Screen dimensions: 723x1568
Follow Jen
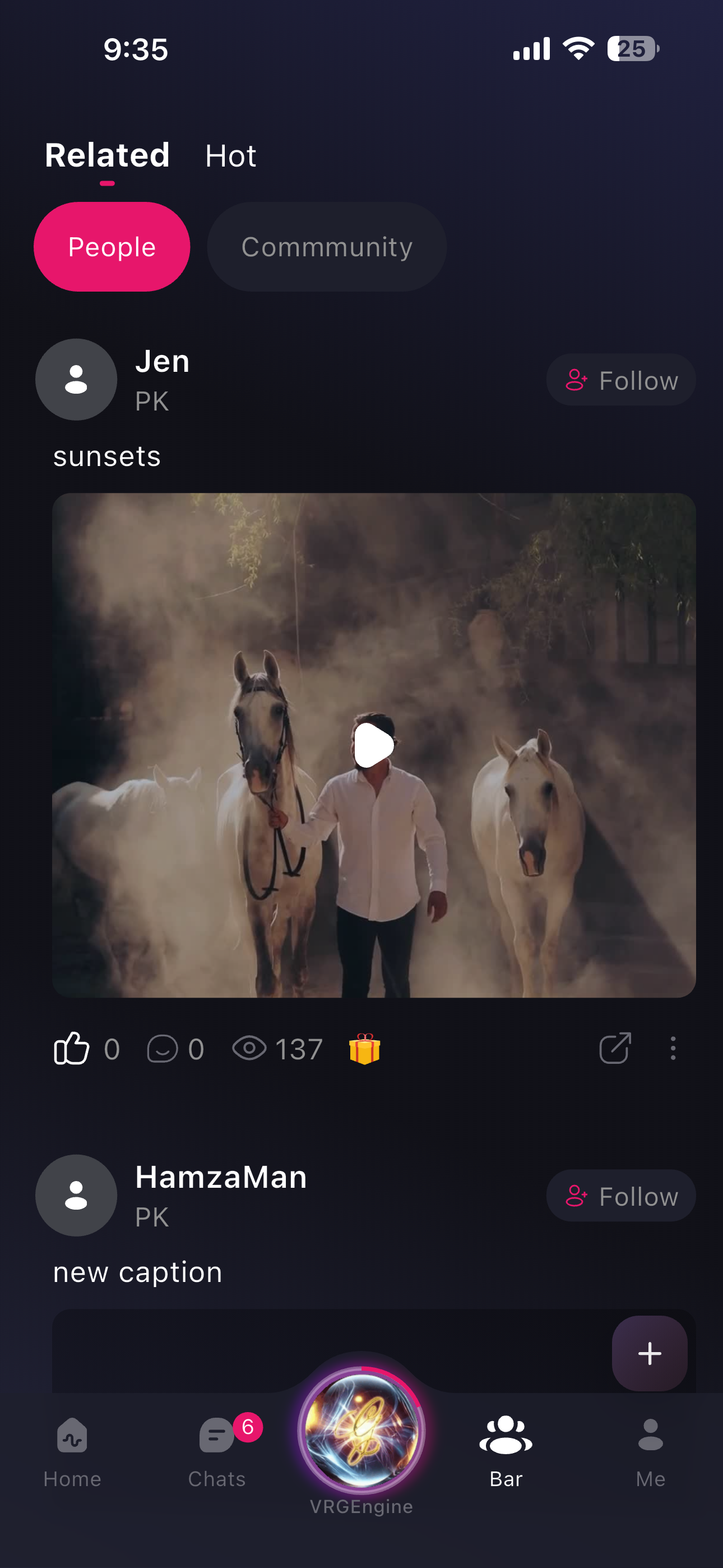[x=621, y=380]
